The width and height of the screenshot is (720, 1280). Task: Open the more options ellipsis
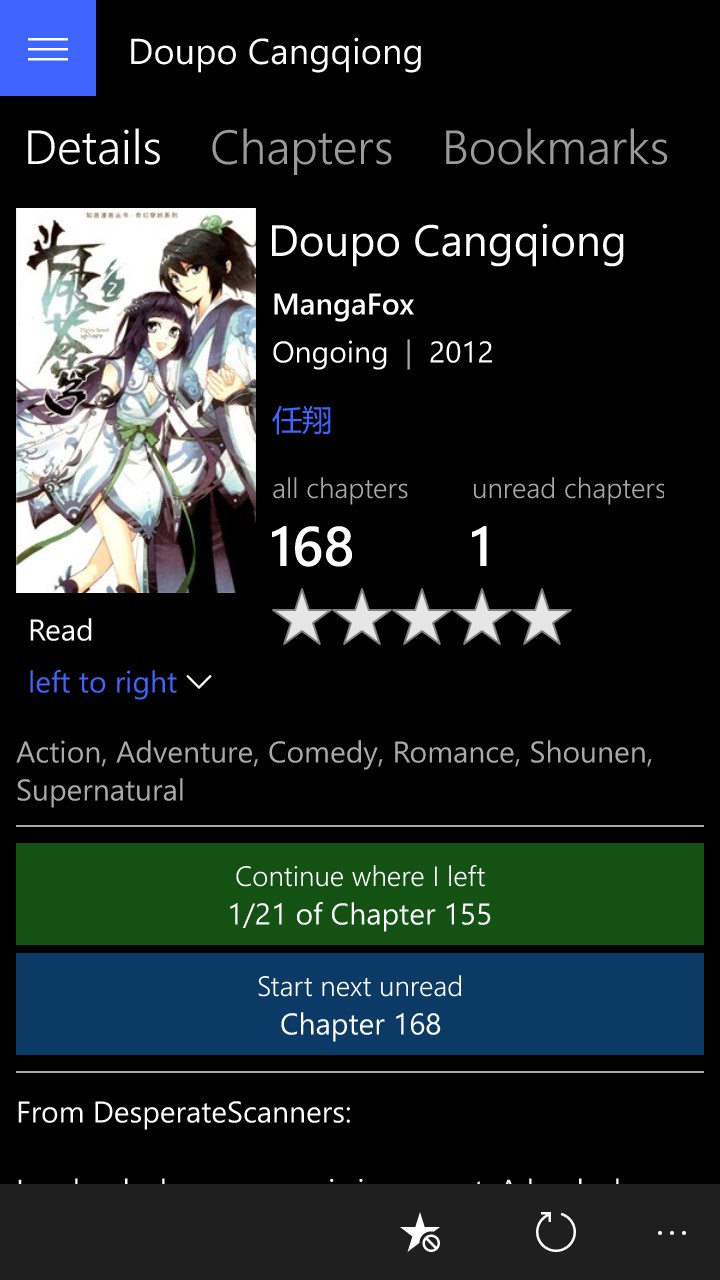[x=672, y=1233]
